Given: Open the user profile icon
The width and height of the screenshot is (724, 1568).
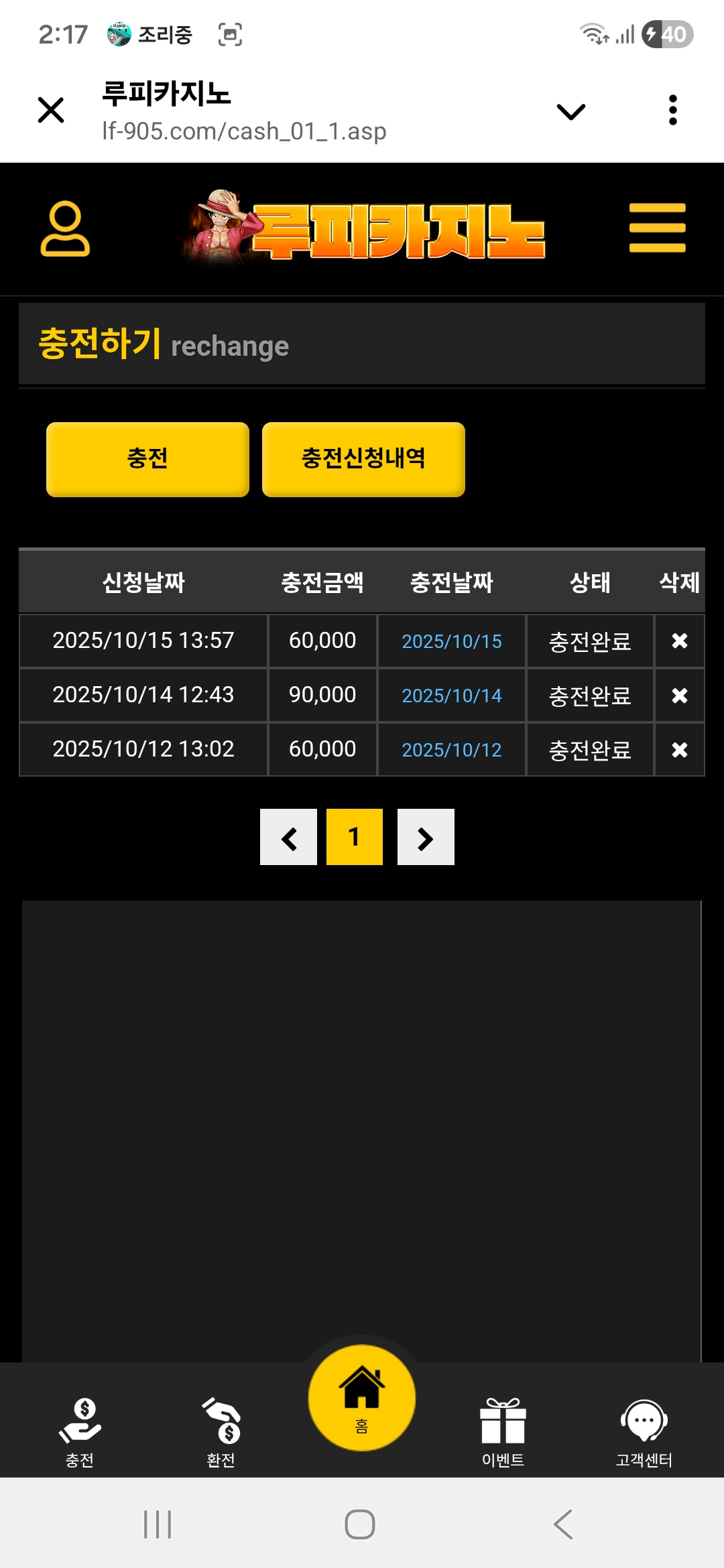Looking at the screenshot, I should coord(65,228).
